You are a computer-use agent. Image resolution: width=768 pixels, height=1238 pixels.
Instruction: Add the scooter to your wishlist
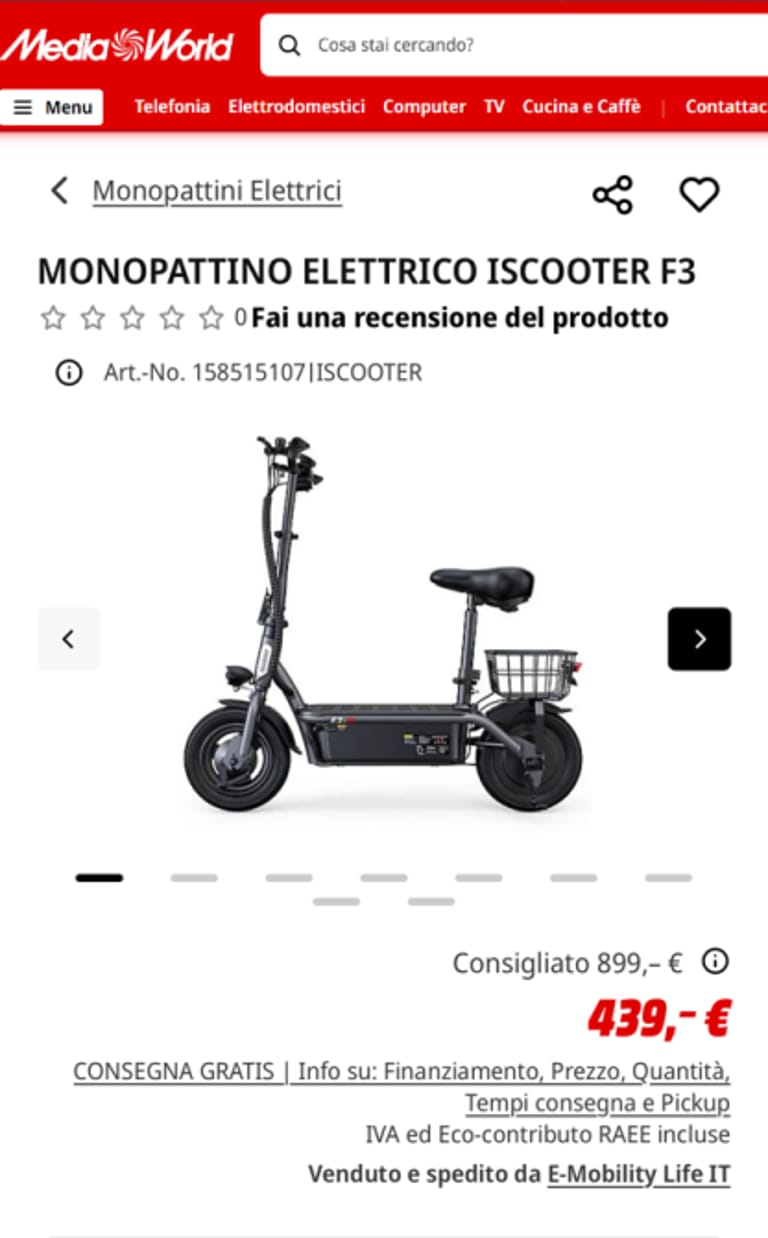tap(699, 194)
